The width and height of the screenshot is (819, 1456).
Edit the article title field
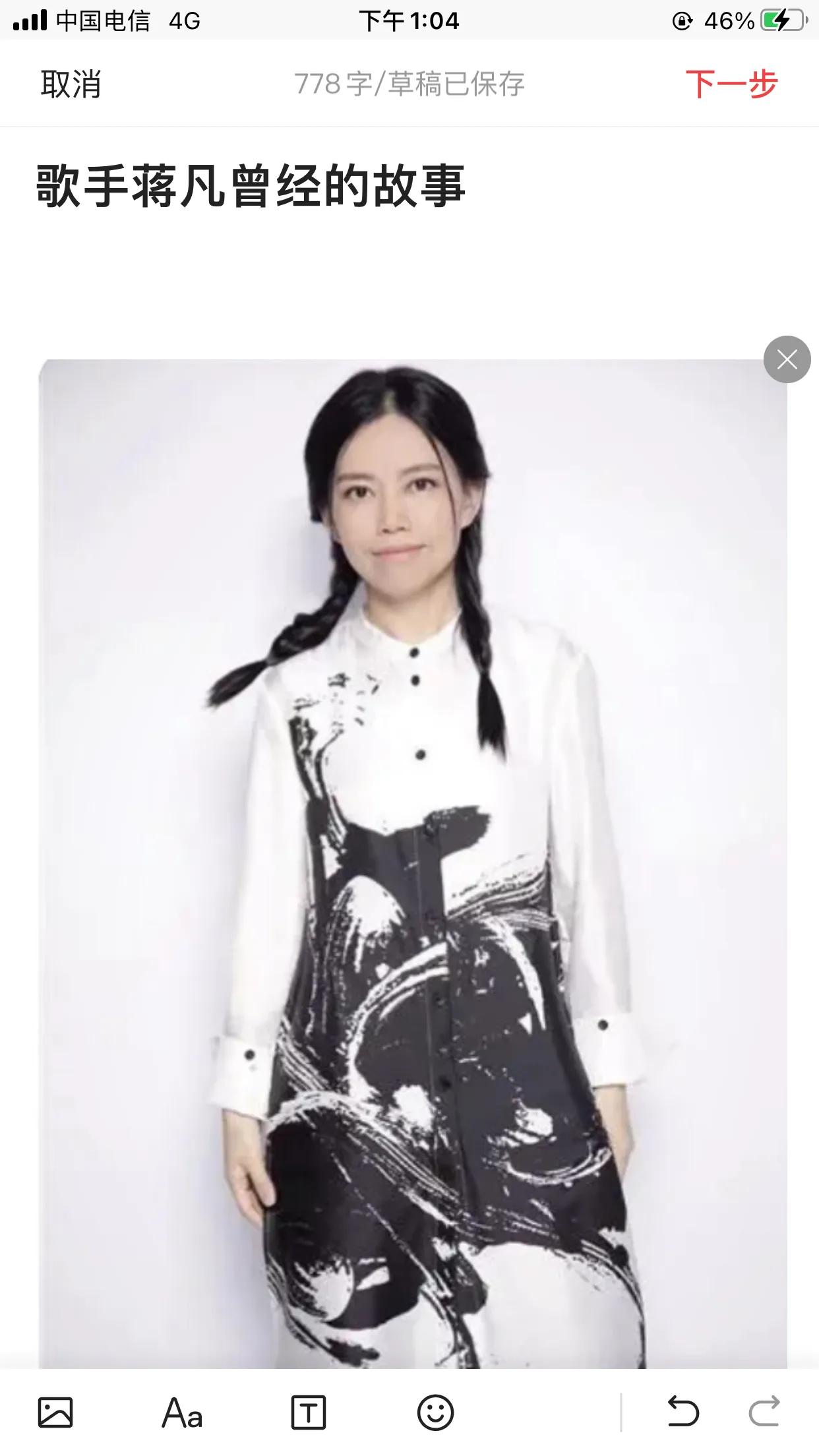(251, 187)
